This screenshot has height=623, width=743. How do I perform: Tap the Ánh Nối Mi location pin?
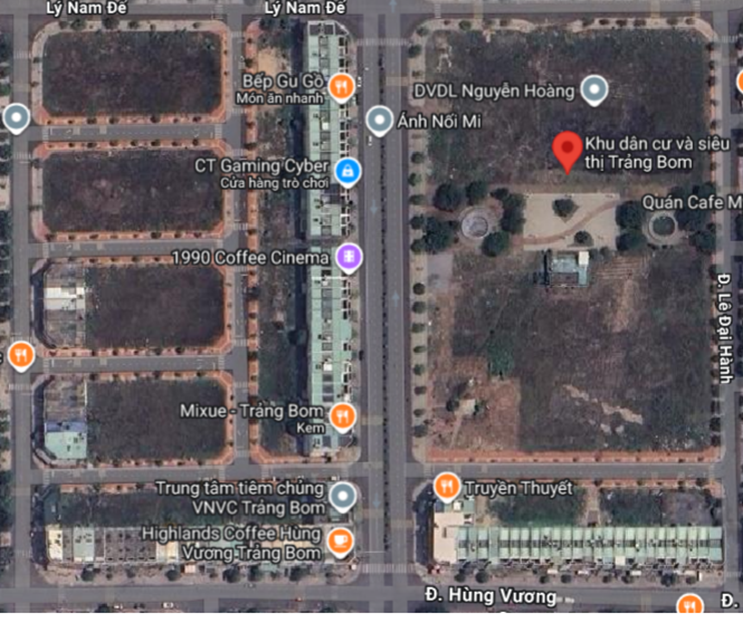click(379, 120)
